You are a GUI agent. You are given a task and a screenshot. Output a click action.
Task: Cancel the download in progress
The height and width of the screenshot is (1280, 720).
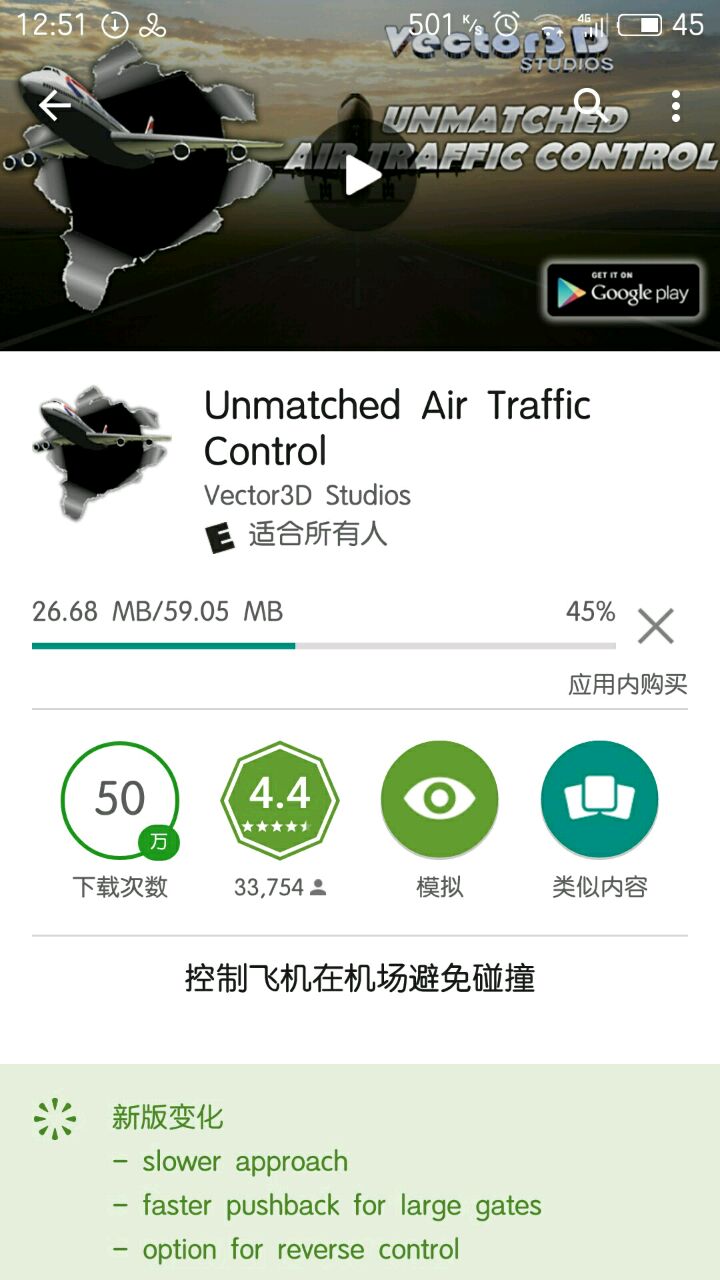(x=655, y=627)
